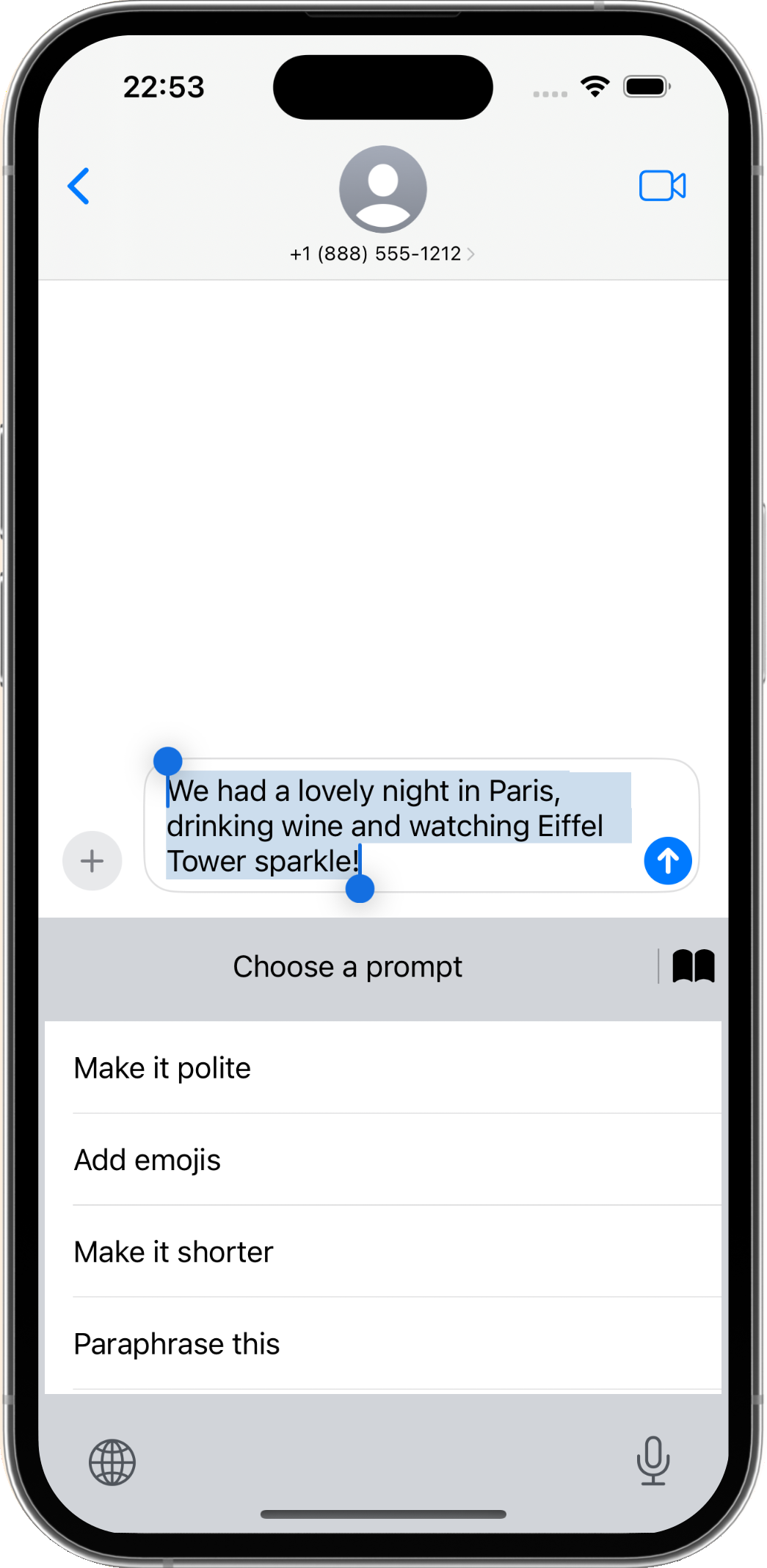Switch keyboards with the globe key
This screenshot has width=767, height=1568.
point(112,1462)
